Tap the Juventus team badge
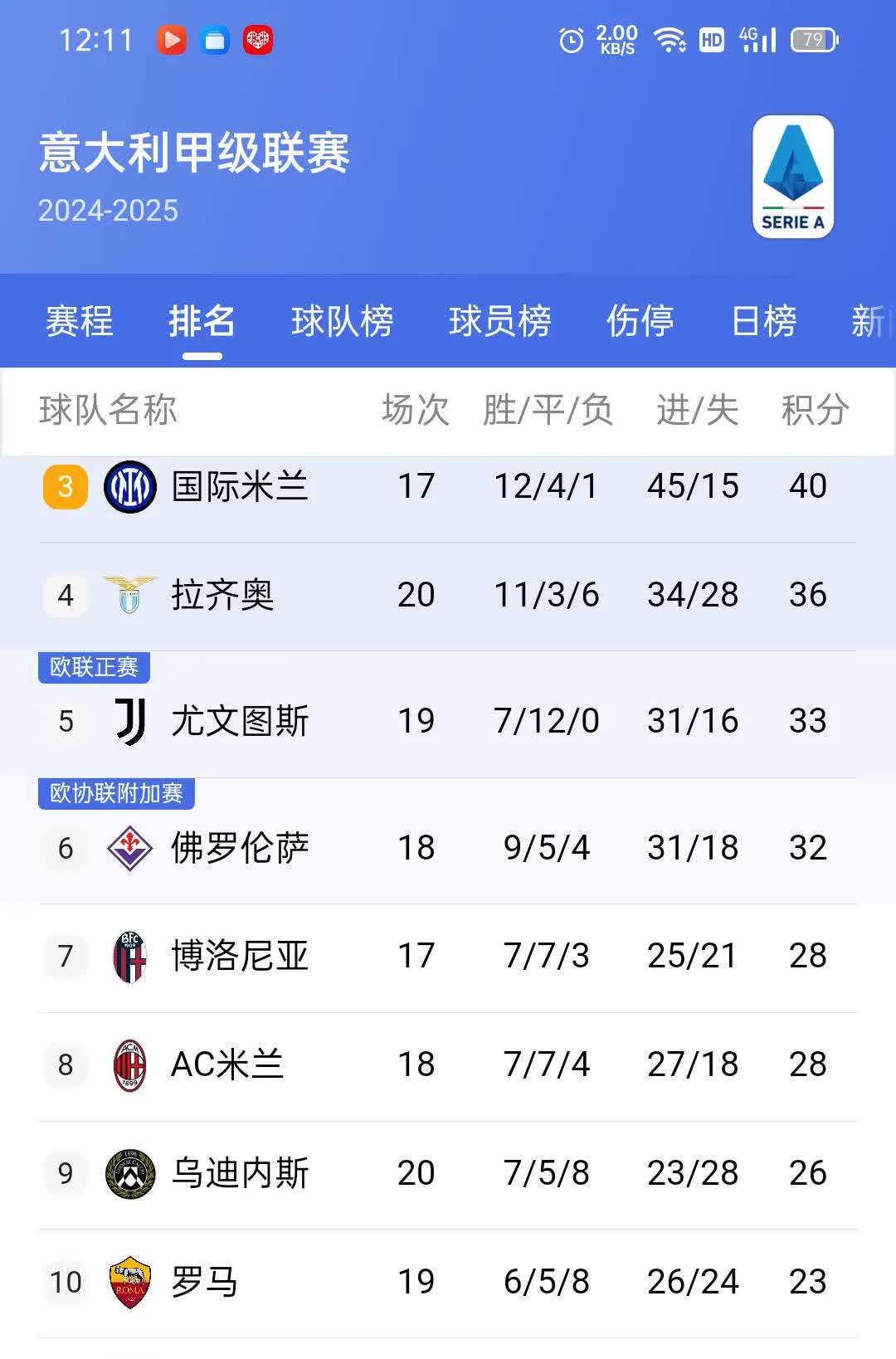Screen dimensions: 896x1359 coord(129,722)
